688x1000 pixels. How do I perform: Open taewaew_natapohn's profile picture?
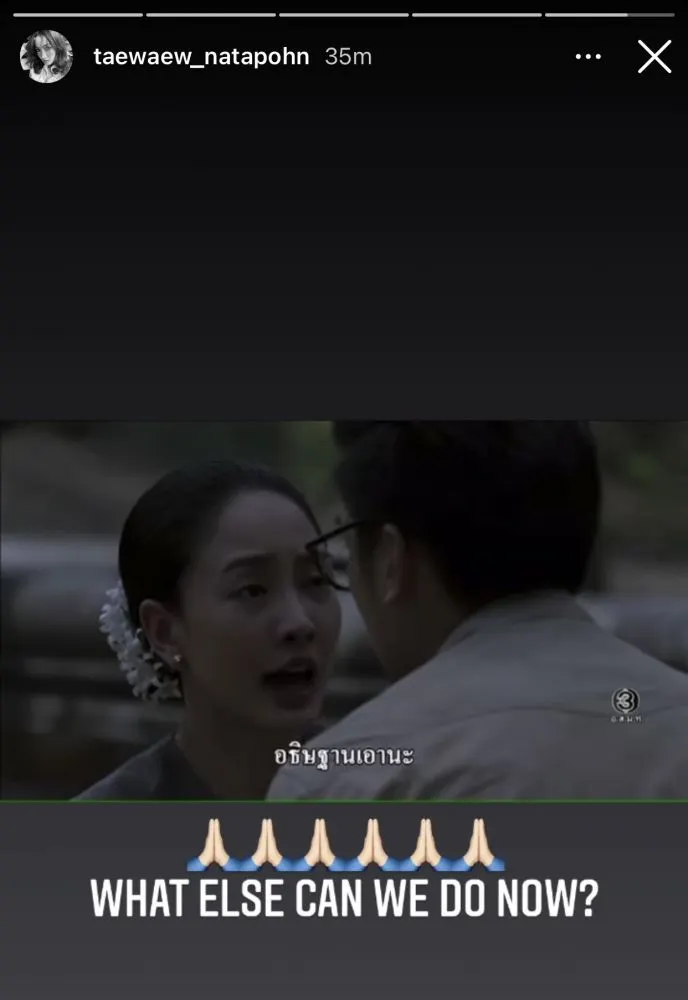[46, 56]
